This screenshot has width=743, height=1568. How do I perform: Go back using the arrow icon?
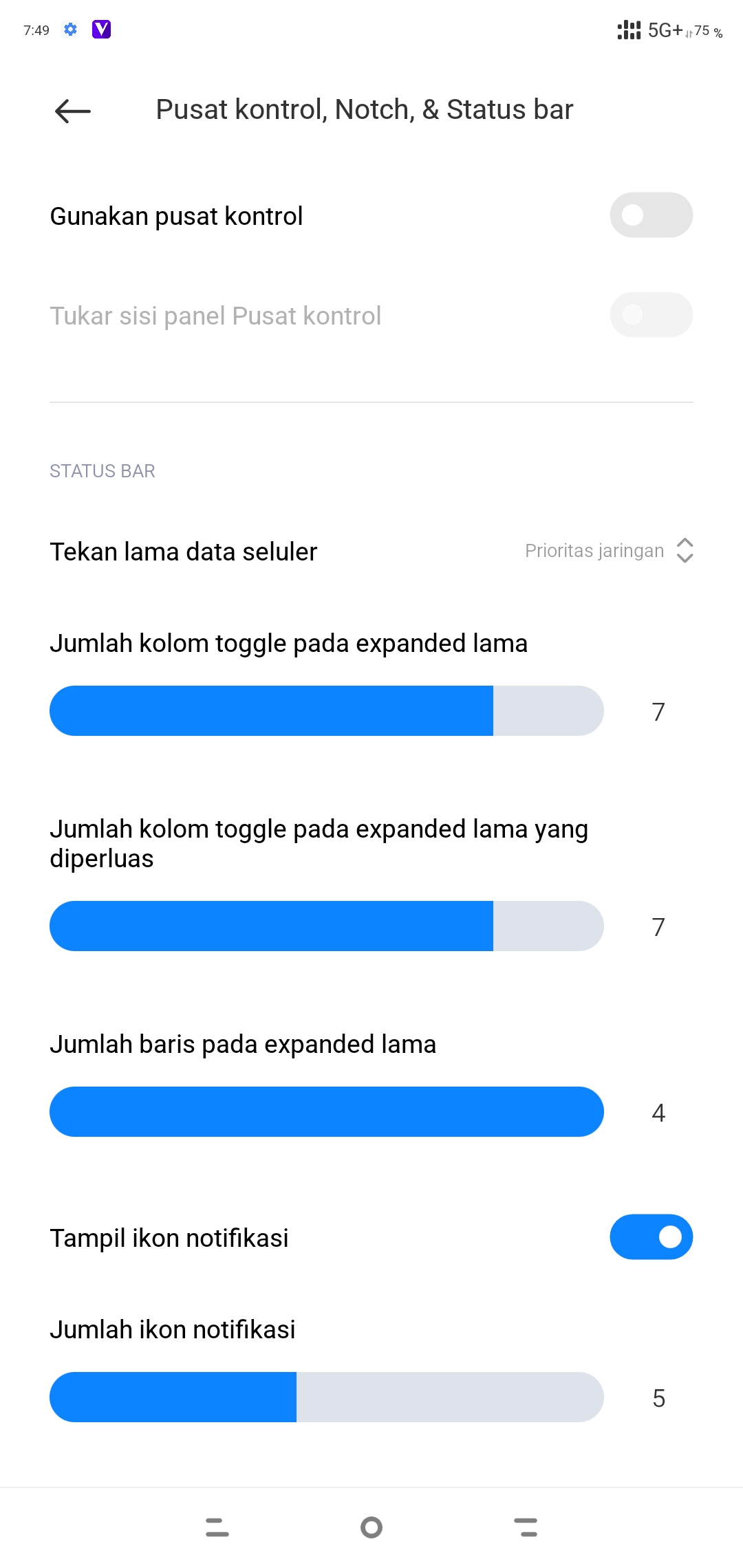(x=72, y=111)
